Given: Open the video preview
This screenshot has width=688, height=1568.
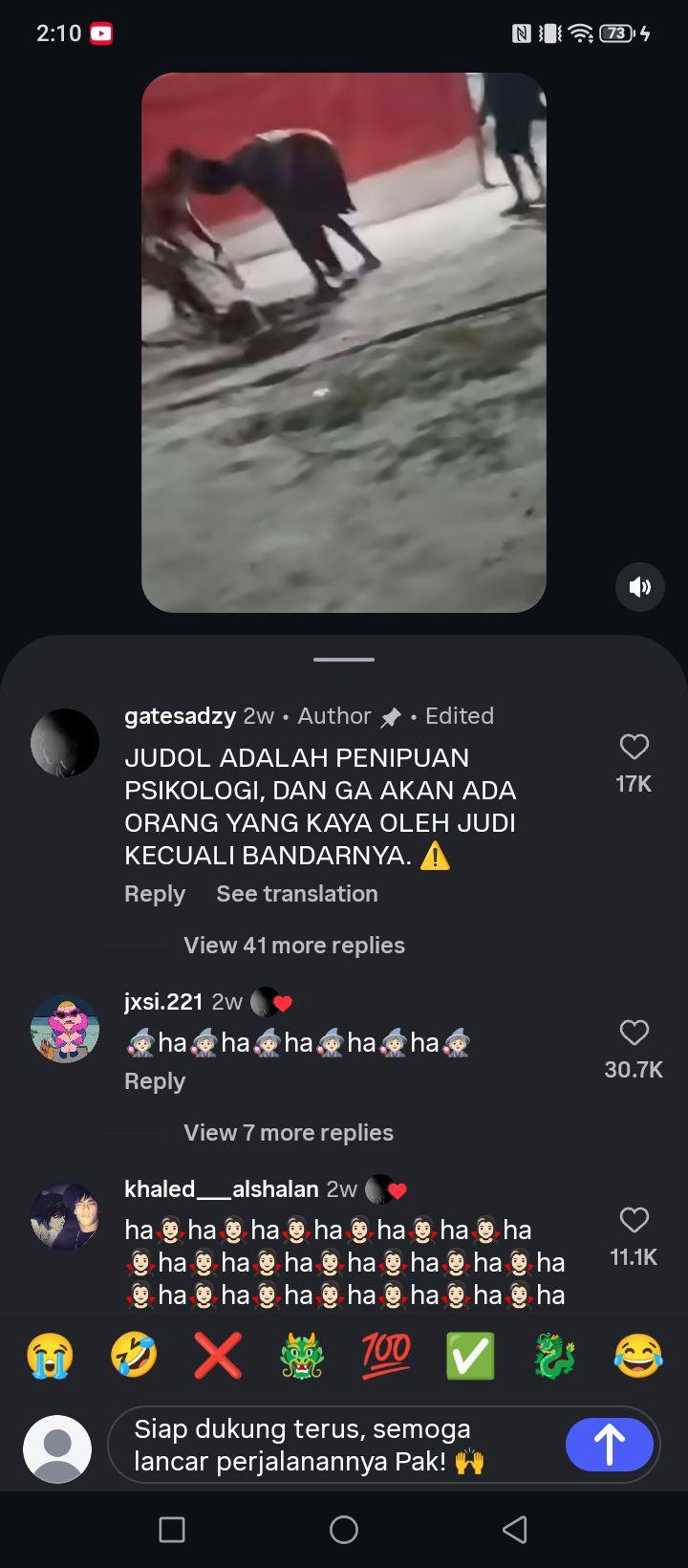Looking at the screenshot, I should (344, 342).
